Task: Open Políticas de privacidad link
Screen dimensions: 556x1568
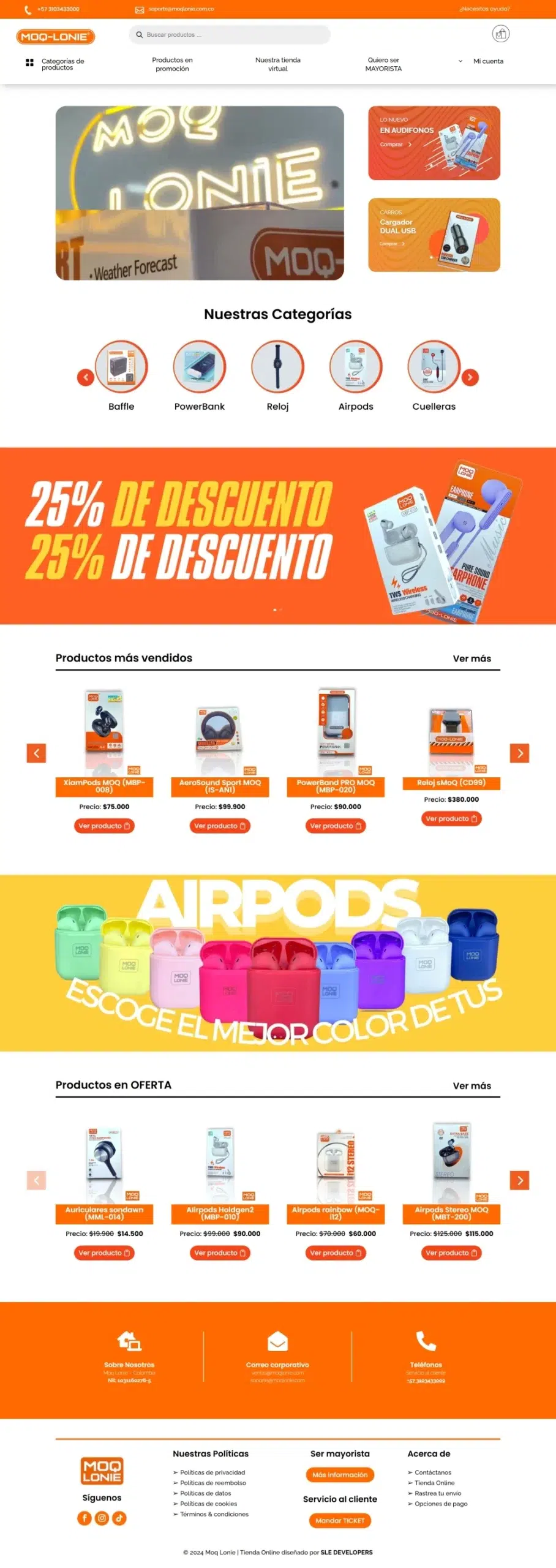Action: click(x=212, y=1472)
